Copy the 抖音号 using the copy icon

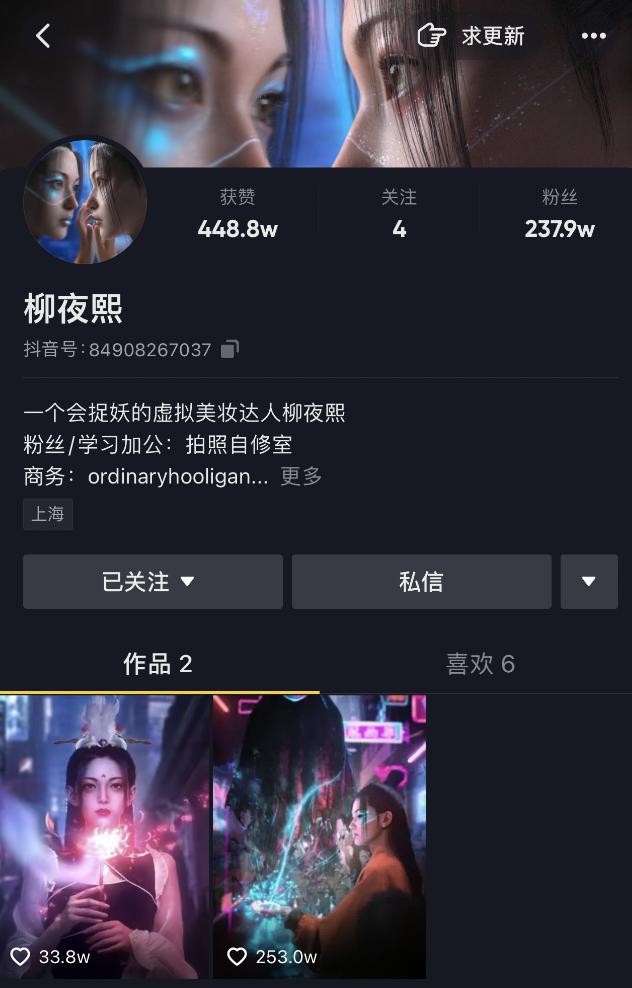tap(230, 349)
